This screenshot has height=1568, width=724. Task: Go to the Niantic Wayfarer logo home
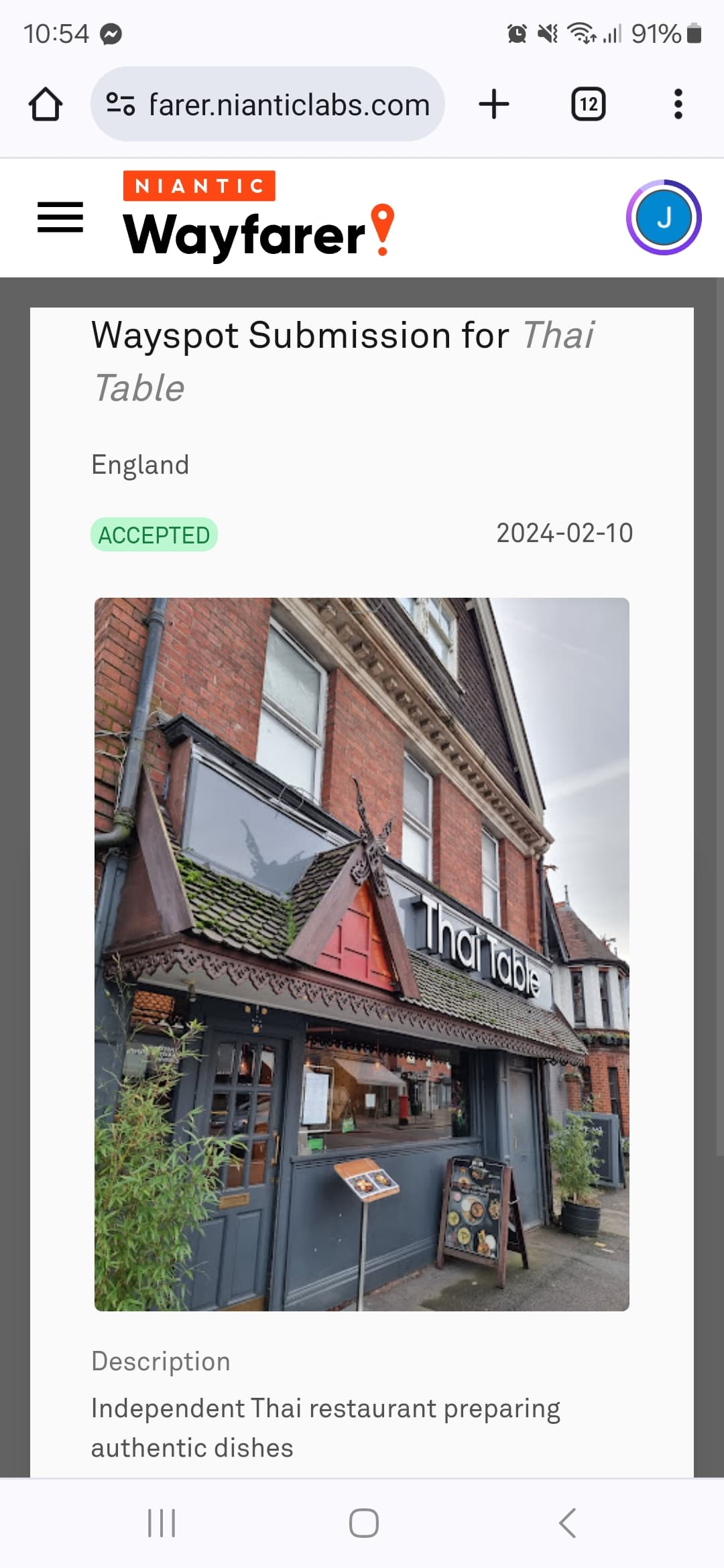(259, 214)
